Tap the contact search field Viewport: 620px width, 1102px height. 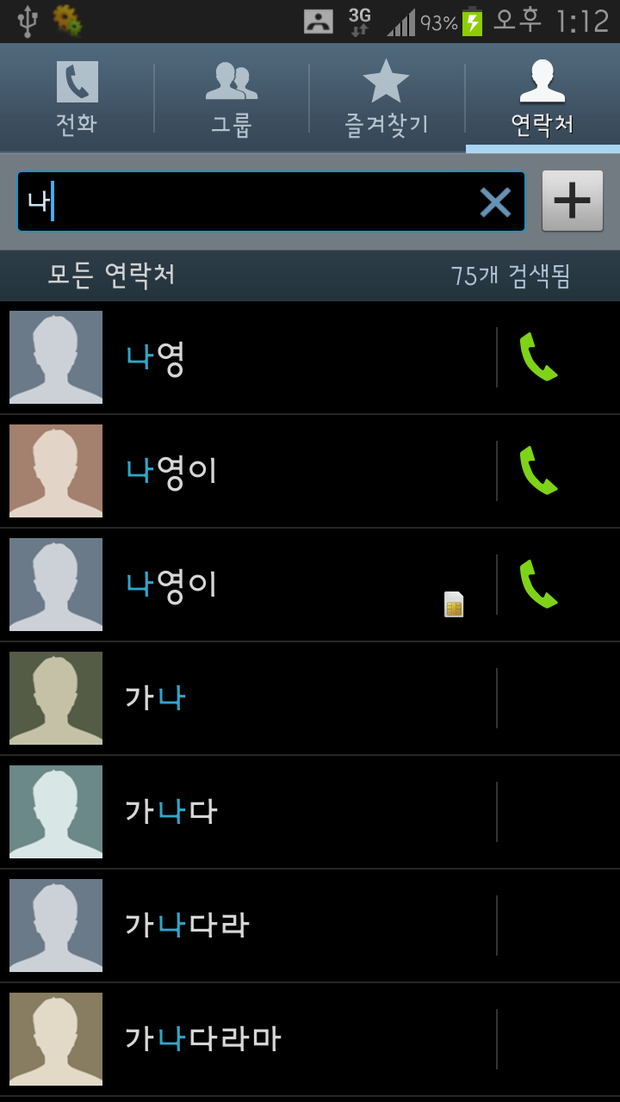pos(250,202)
